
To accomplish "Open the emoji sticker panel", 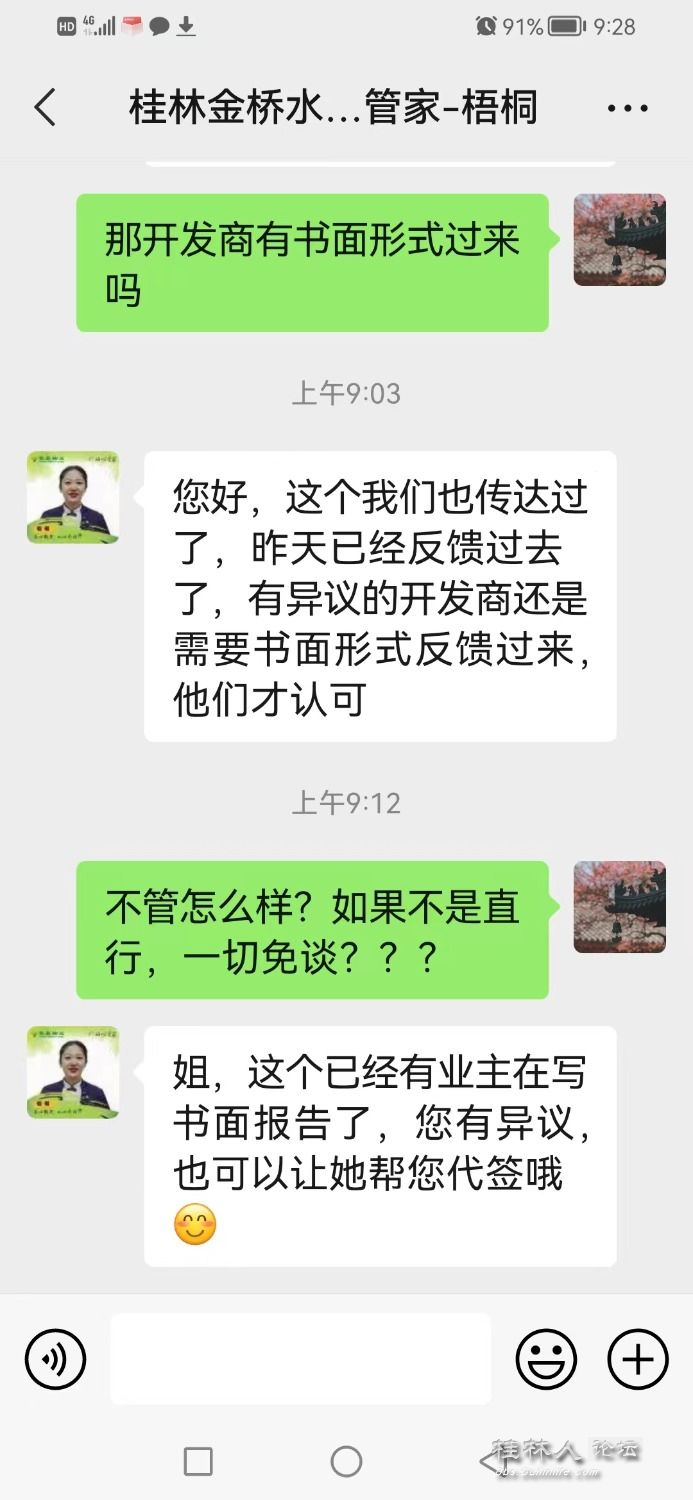I will [x=546, y=1359].
